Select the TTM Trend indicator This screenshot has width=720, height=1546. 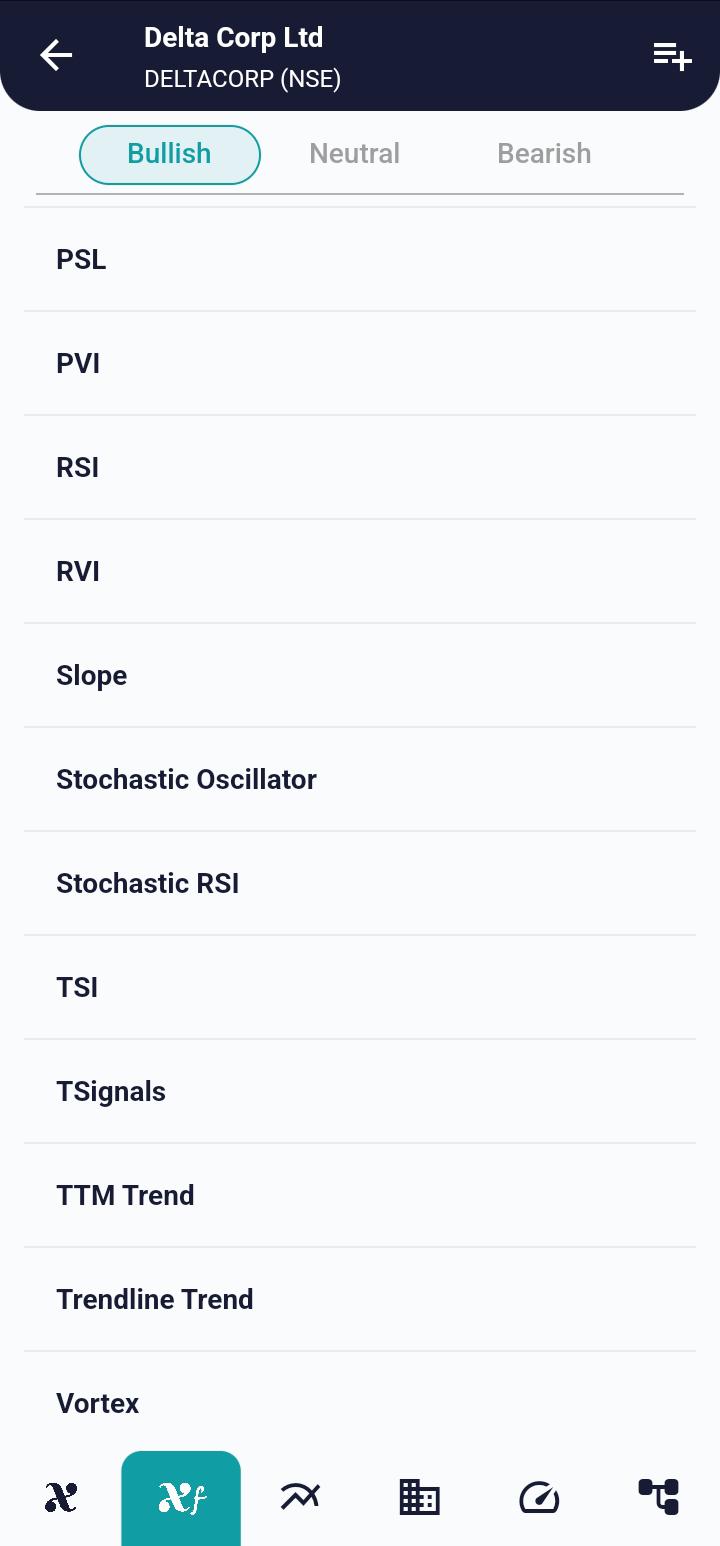tap(360, 1195)
